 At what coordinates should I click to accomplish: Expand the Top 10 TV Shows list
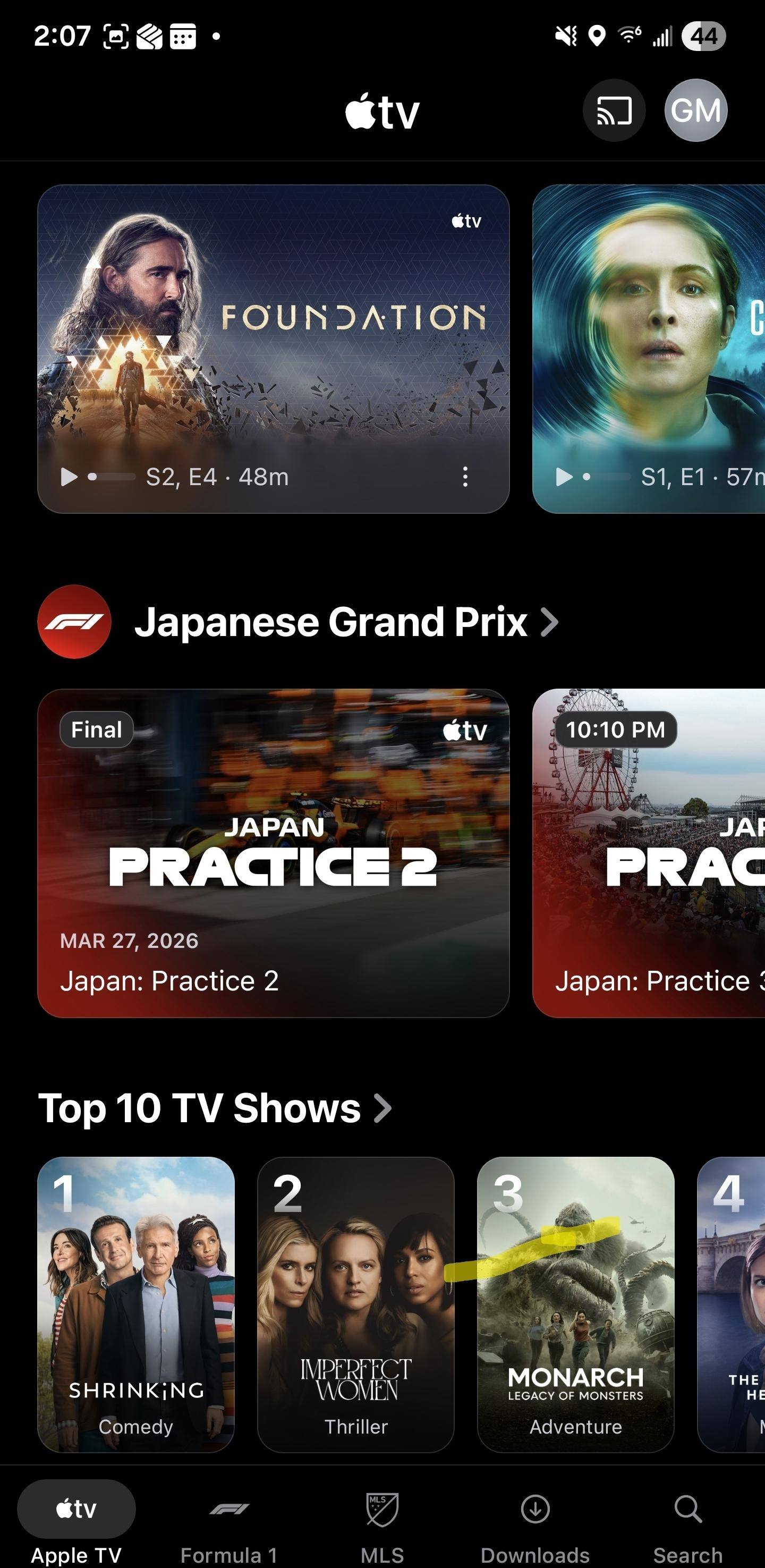coord(214,1108)
